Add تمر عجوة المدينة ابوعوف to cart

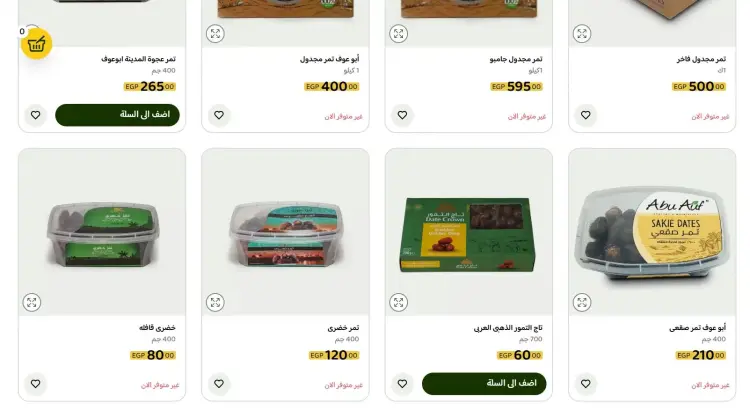[117, 115]
